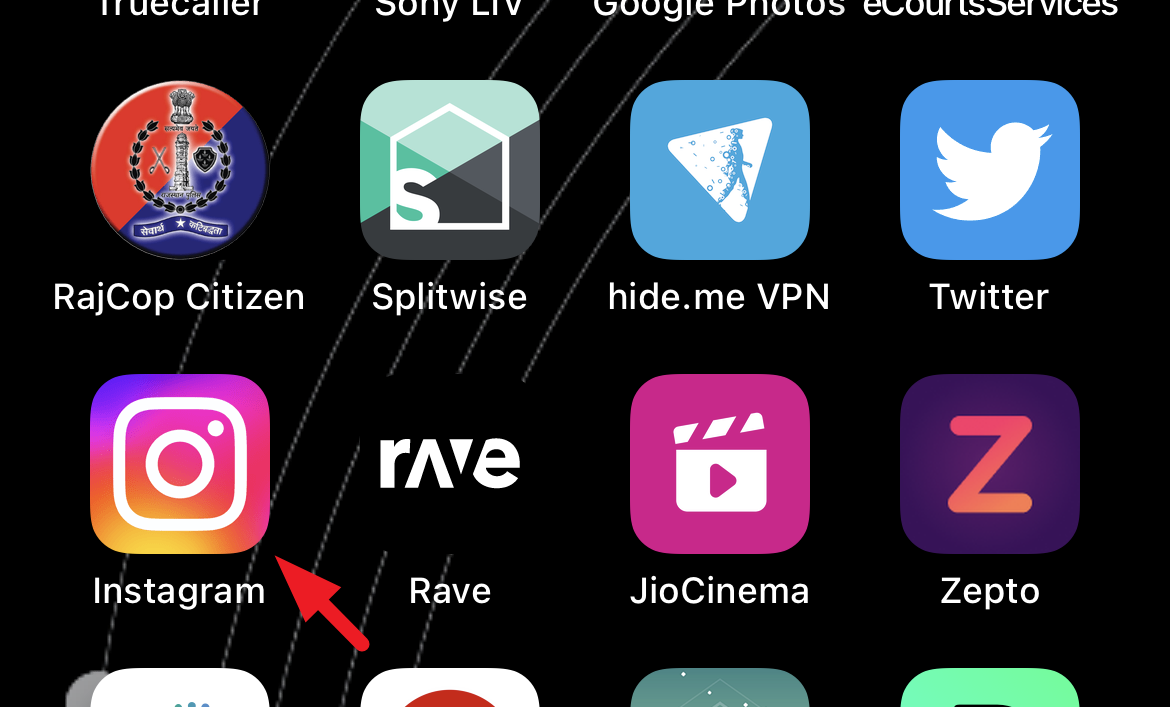Launch the Rave app
The width and height of the screenshot is (1170, 707).
tap(450, 464)
